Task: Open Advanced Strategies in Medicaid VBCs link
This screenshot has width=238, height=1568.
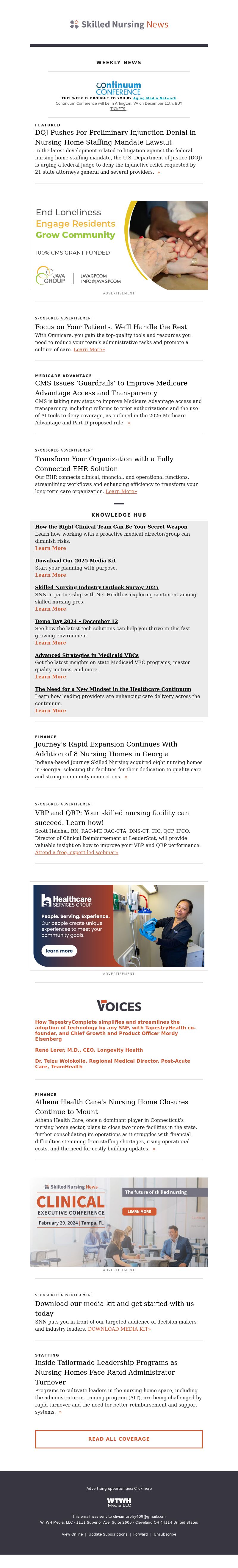Action: click(87, 655)
